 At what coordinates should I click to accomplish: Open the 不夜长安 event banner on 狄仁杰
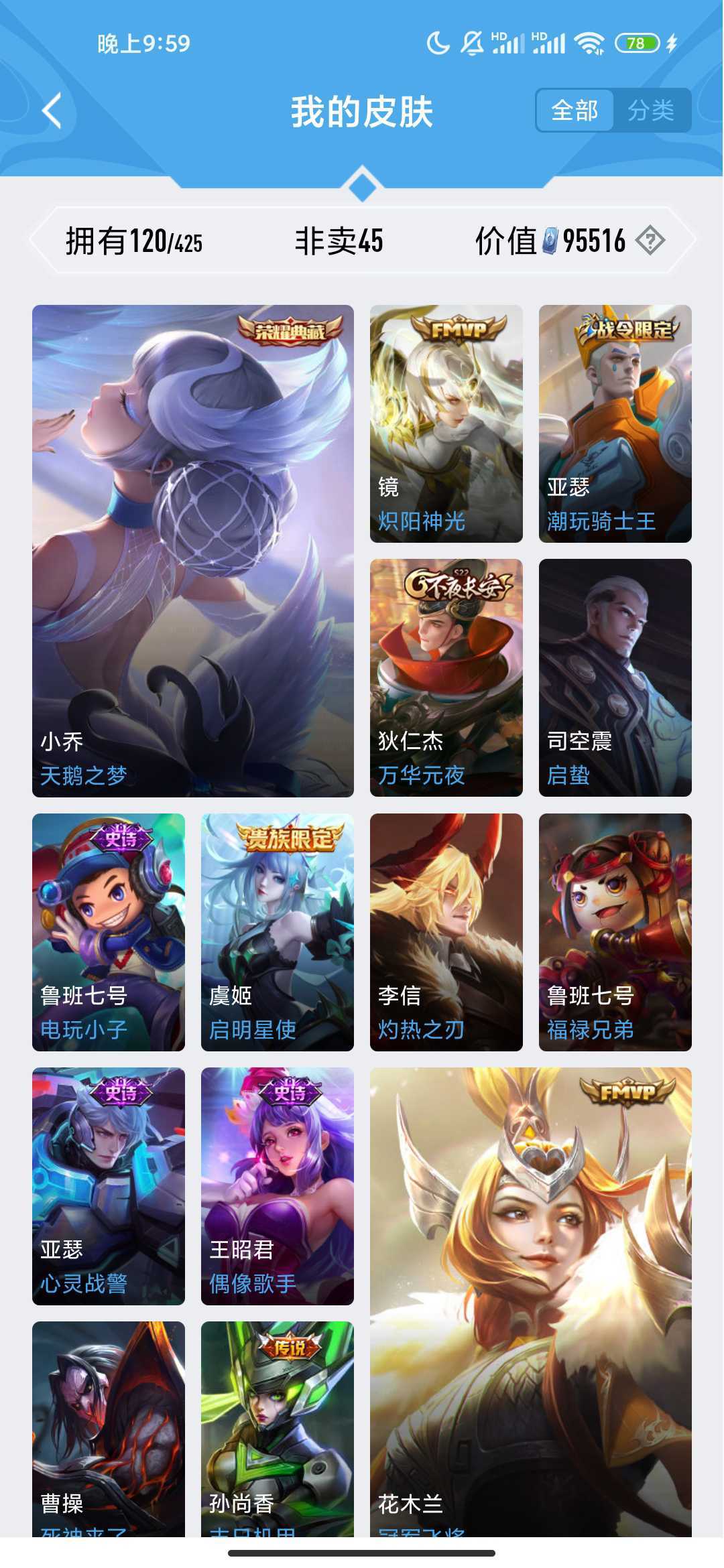pyautogui.click(x=456, y=582)
